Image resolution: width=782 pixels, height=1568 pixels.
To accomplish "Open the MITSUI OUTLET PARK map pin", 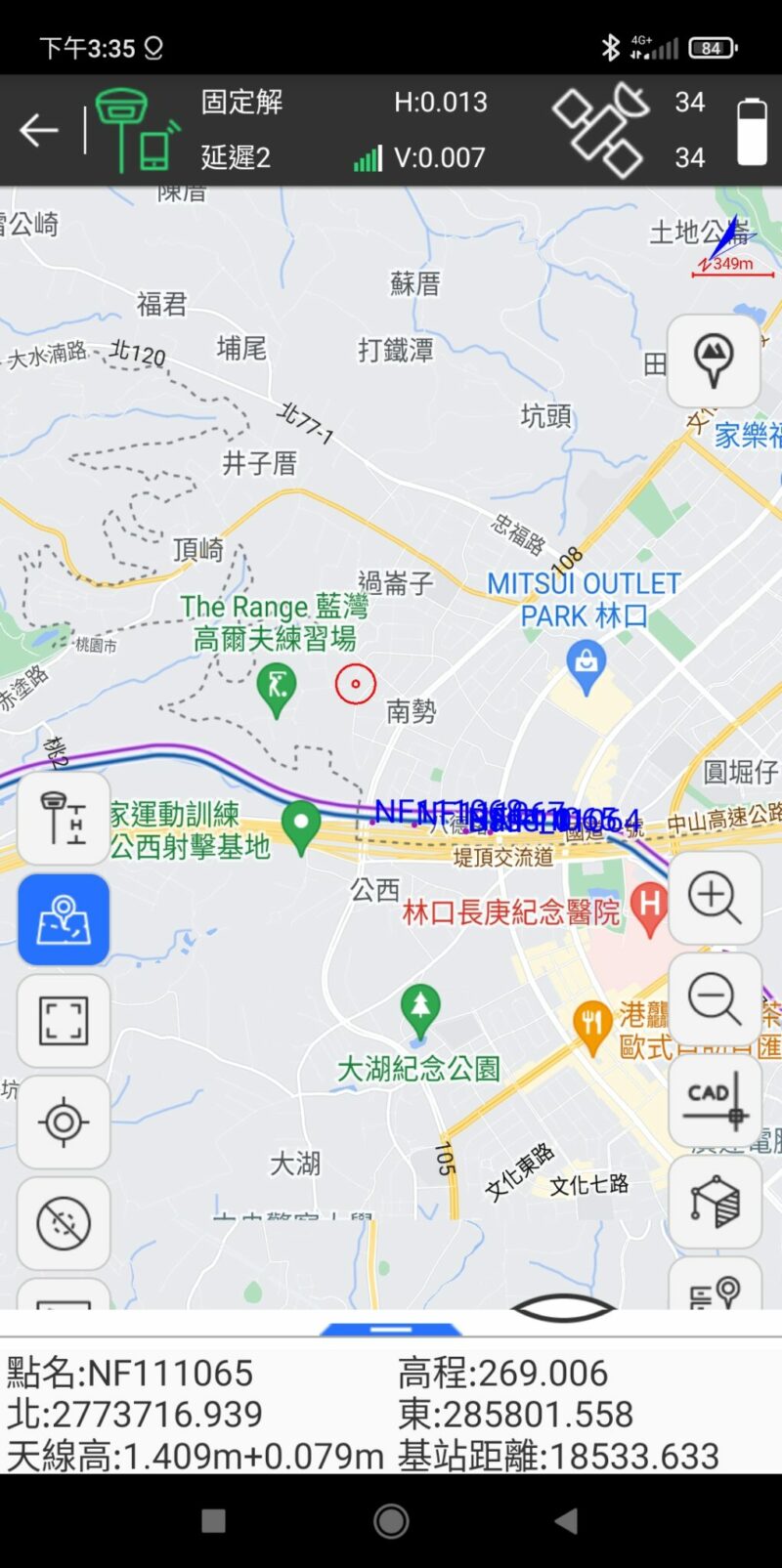I will 586,666.
